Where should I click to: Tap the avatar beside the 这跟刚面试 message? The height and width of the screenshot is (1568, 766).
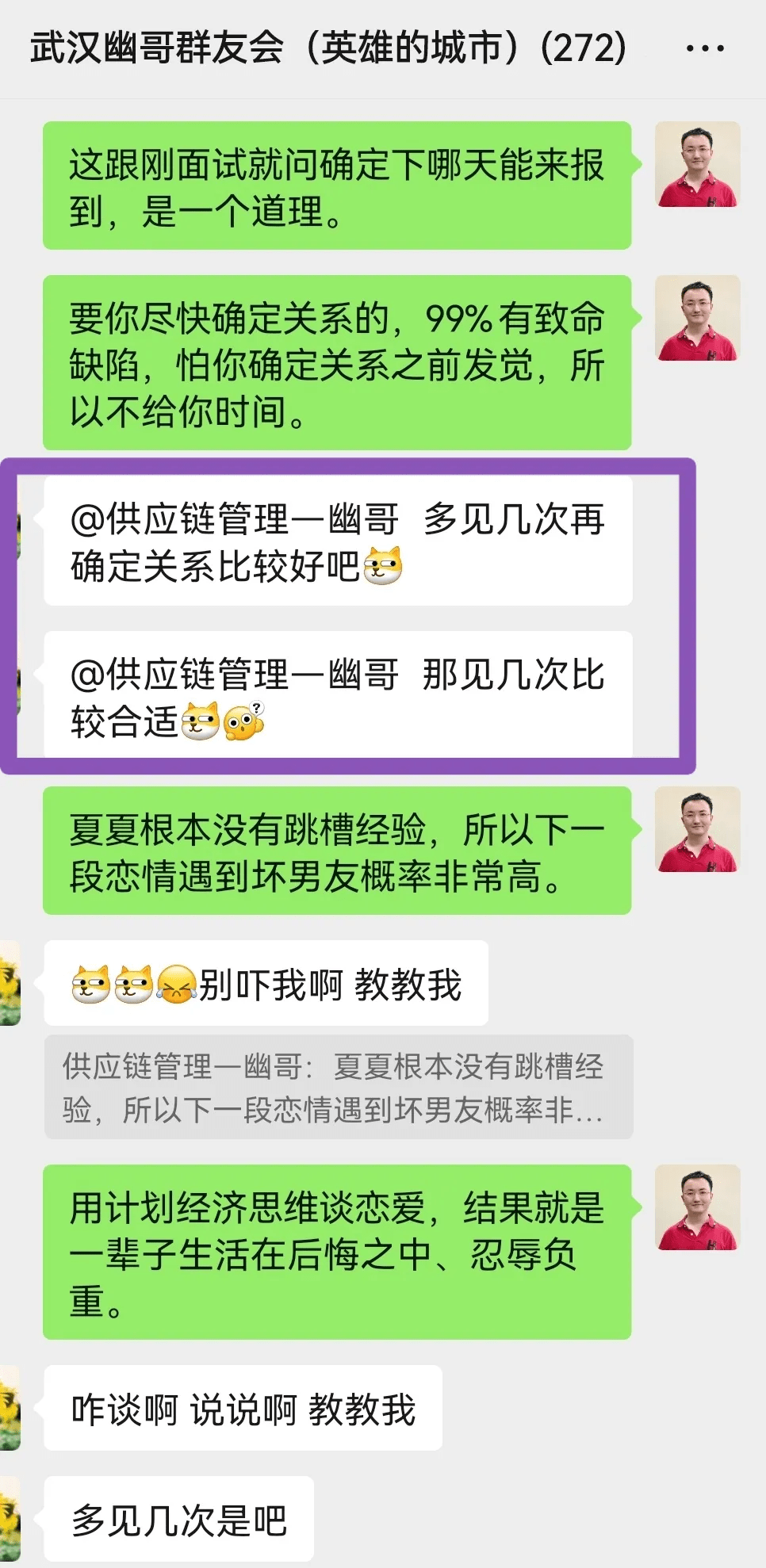coord(697,165)
